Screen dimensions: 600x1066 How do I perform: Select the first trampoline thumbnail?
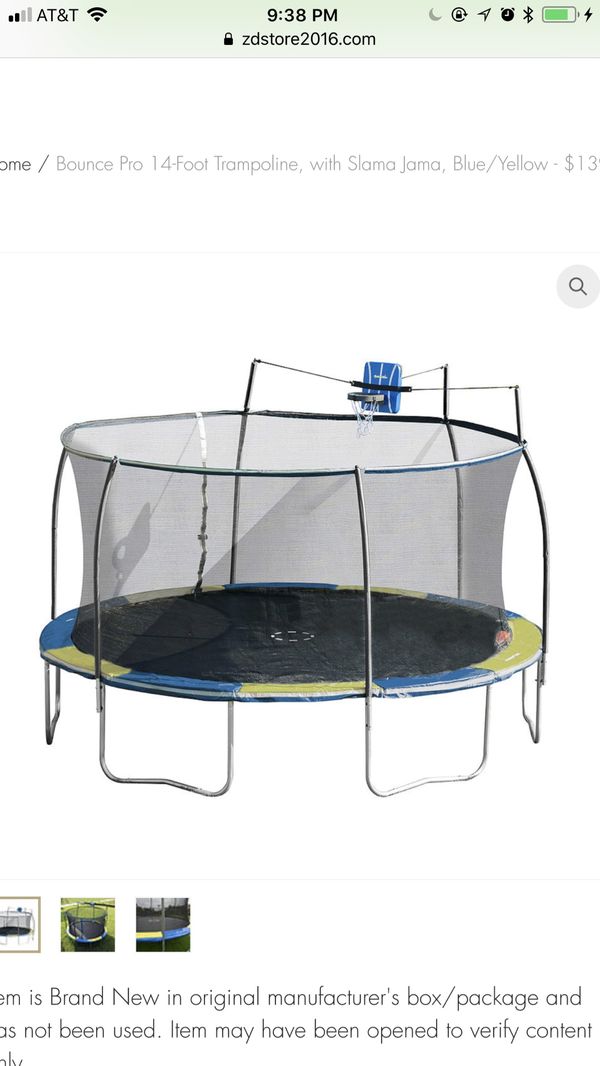(20, 924)
